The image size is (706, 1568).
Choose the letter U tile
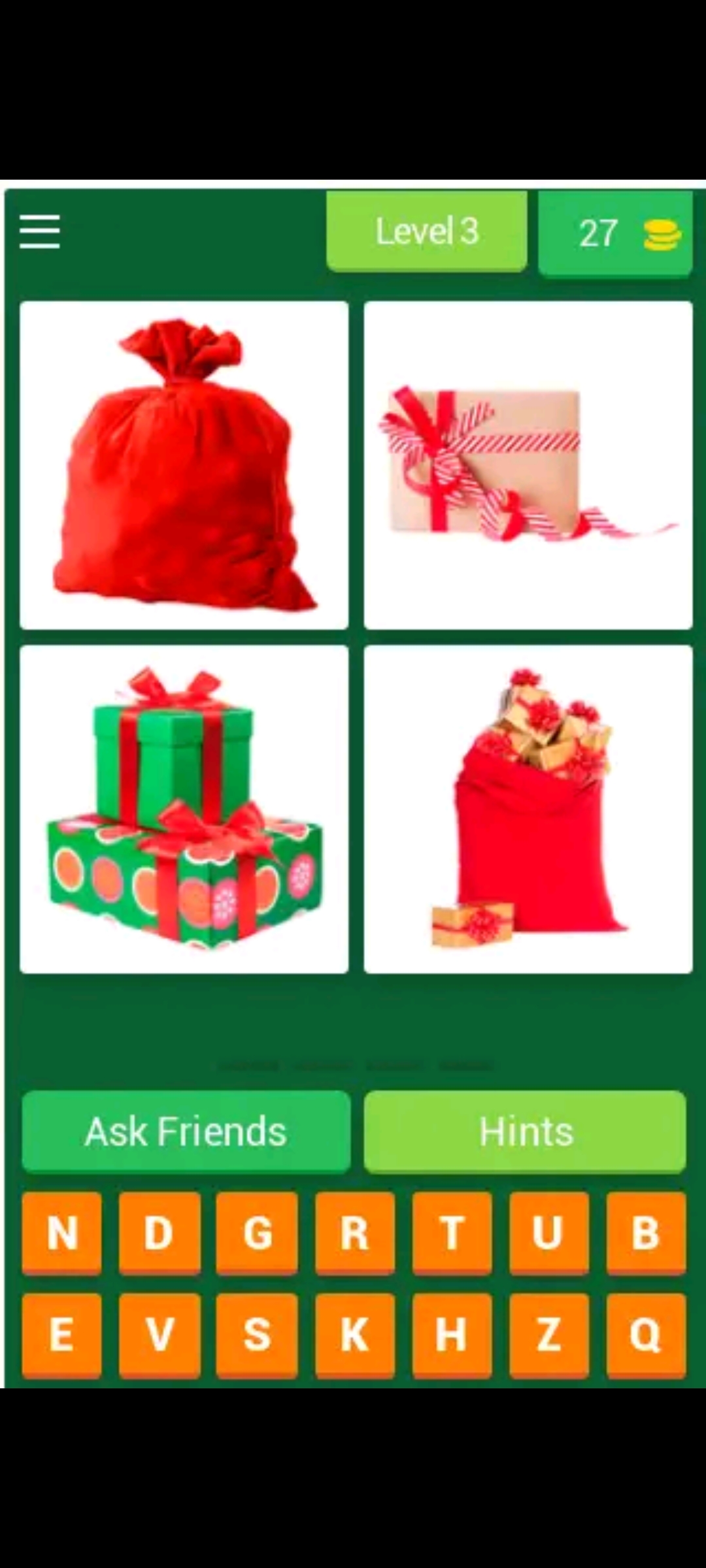pos(549,1233)
